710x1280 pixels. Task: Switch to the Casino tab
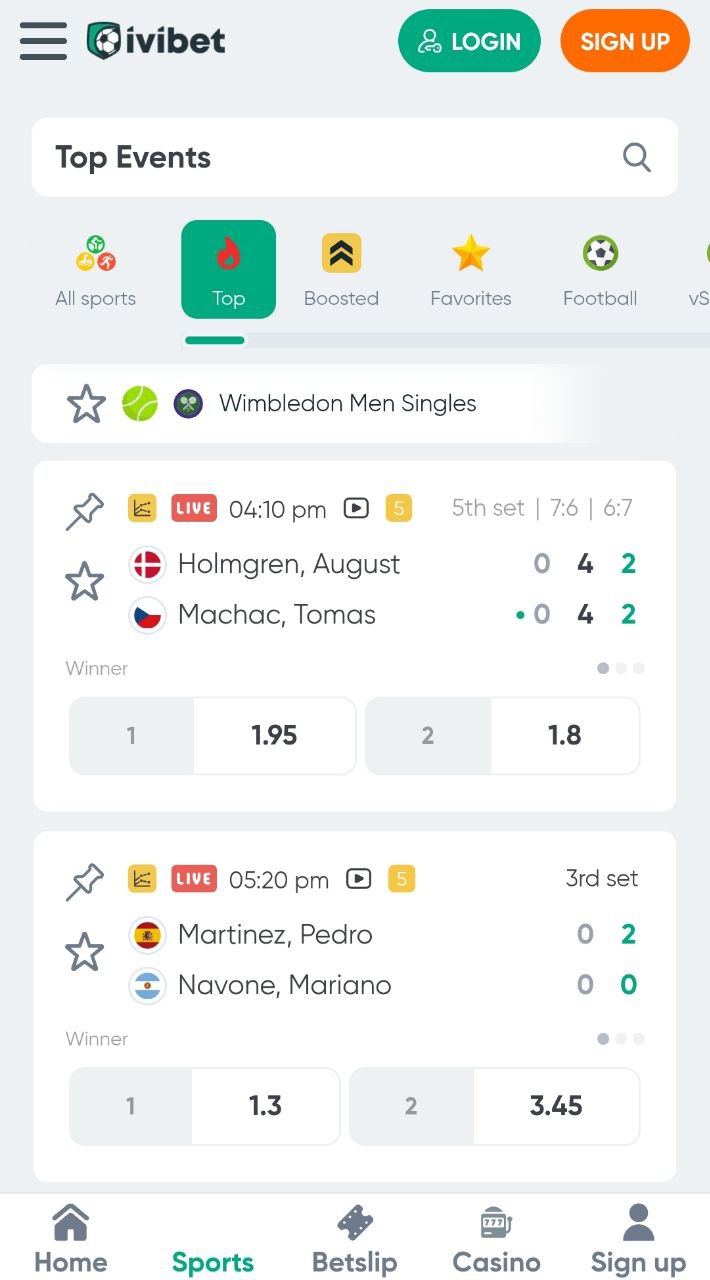click(x=496, y=1238)
